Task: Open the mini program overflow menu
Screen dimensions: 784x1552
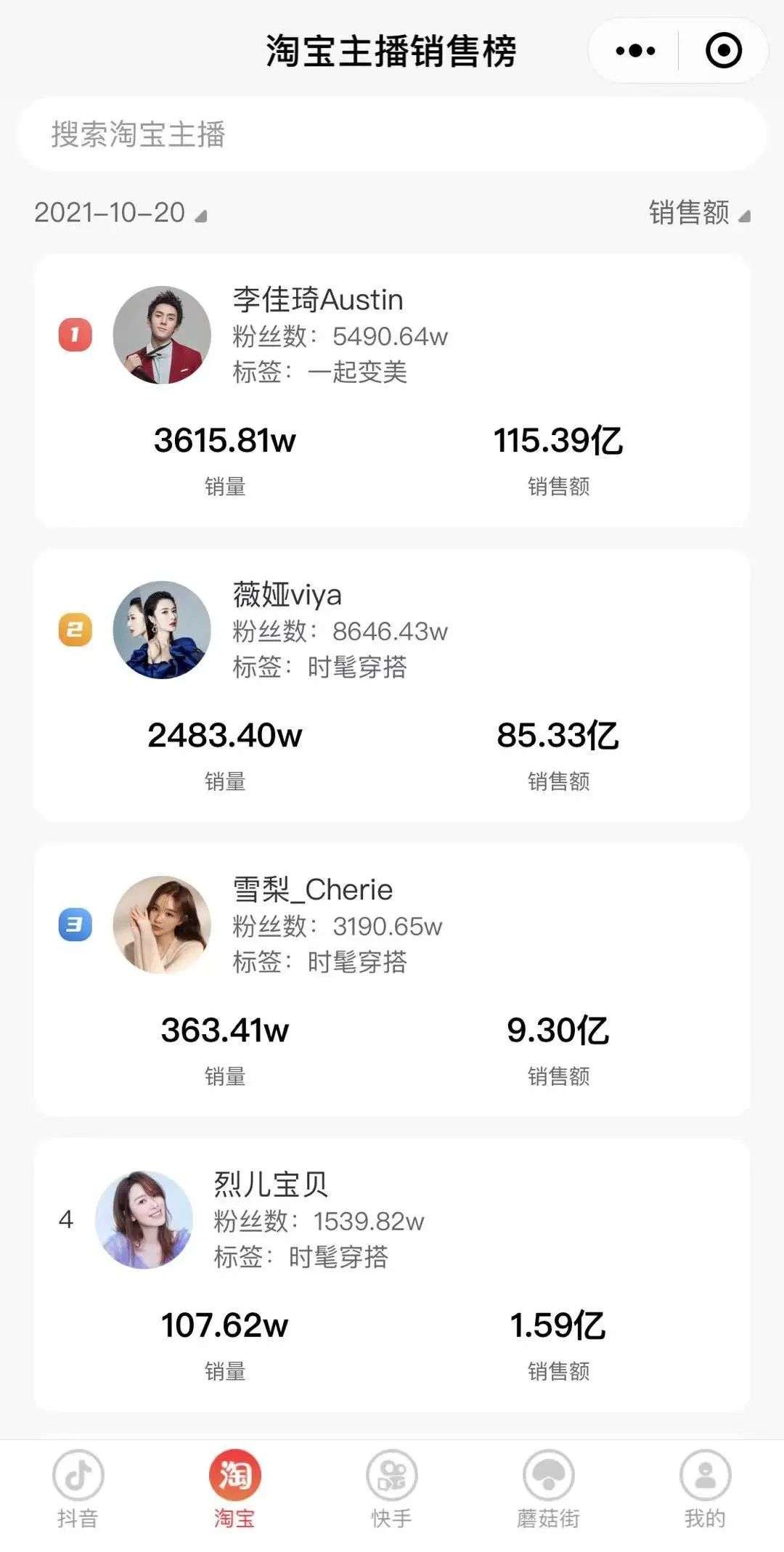Action: 635,51
